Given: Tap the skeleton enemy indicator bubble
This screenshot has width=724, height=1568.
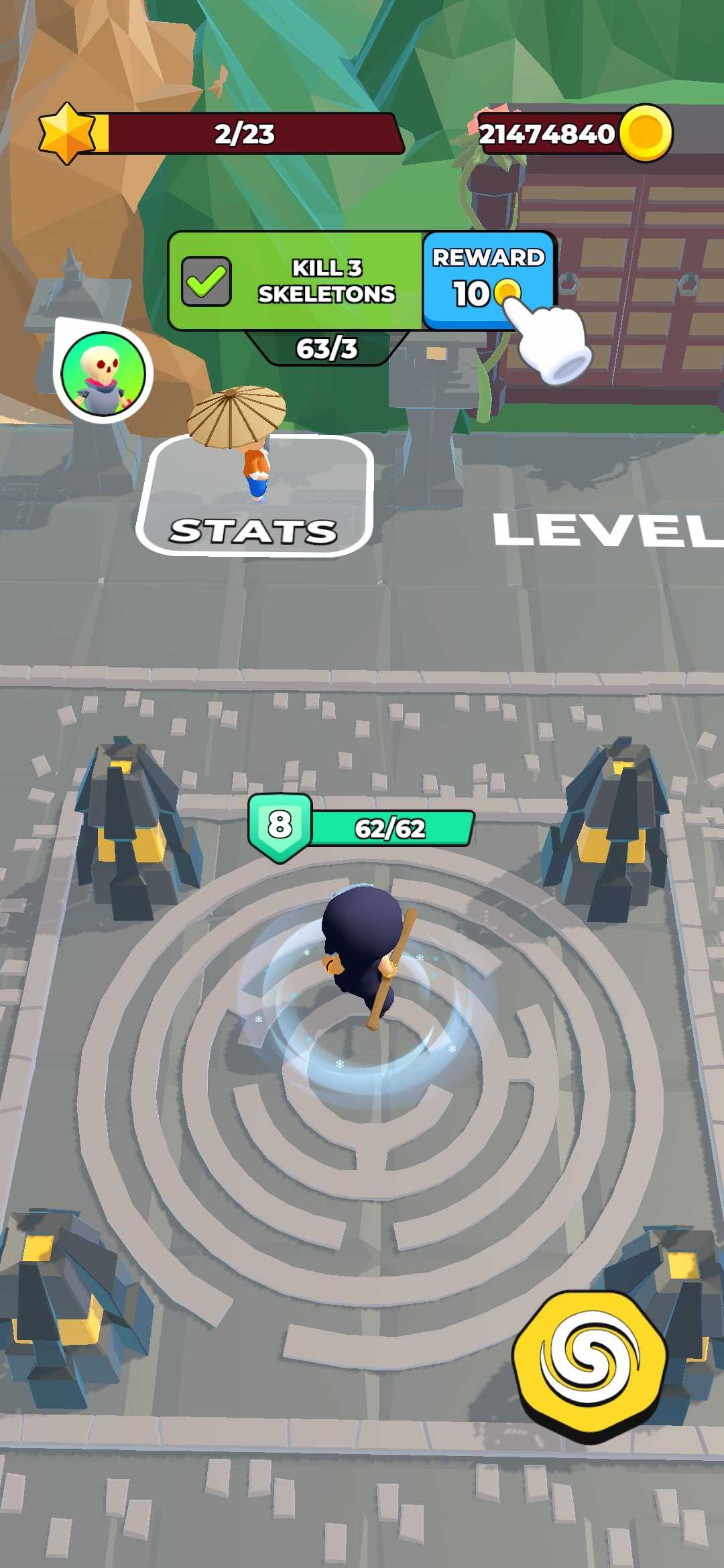Looking at the screenshot, I should point(104,374).
